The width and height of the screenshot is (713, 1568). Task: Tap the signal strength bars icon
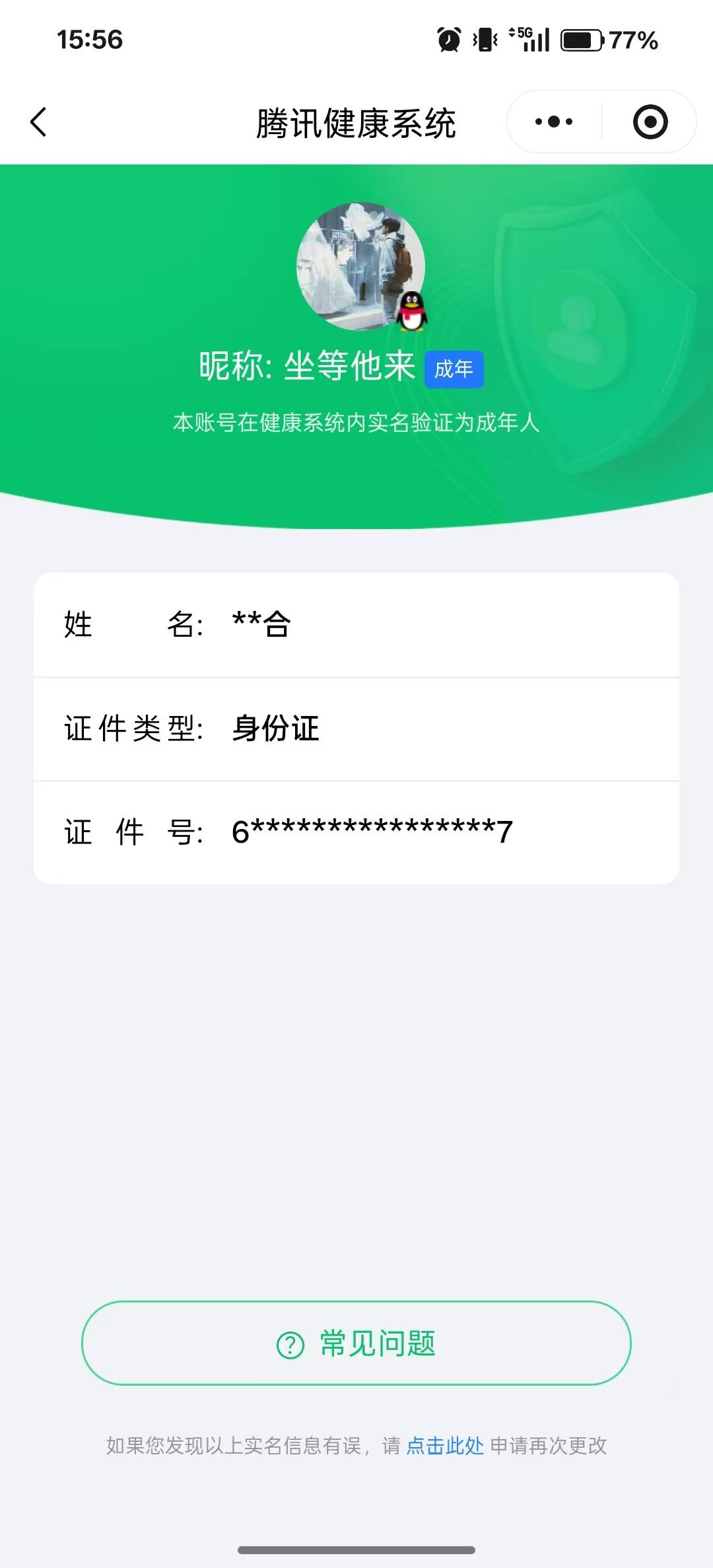536,41
